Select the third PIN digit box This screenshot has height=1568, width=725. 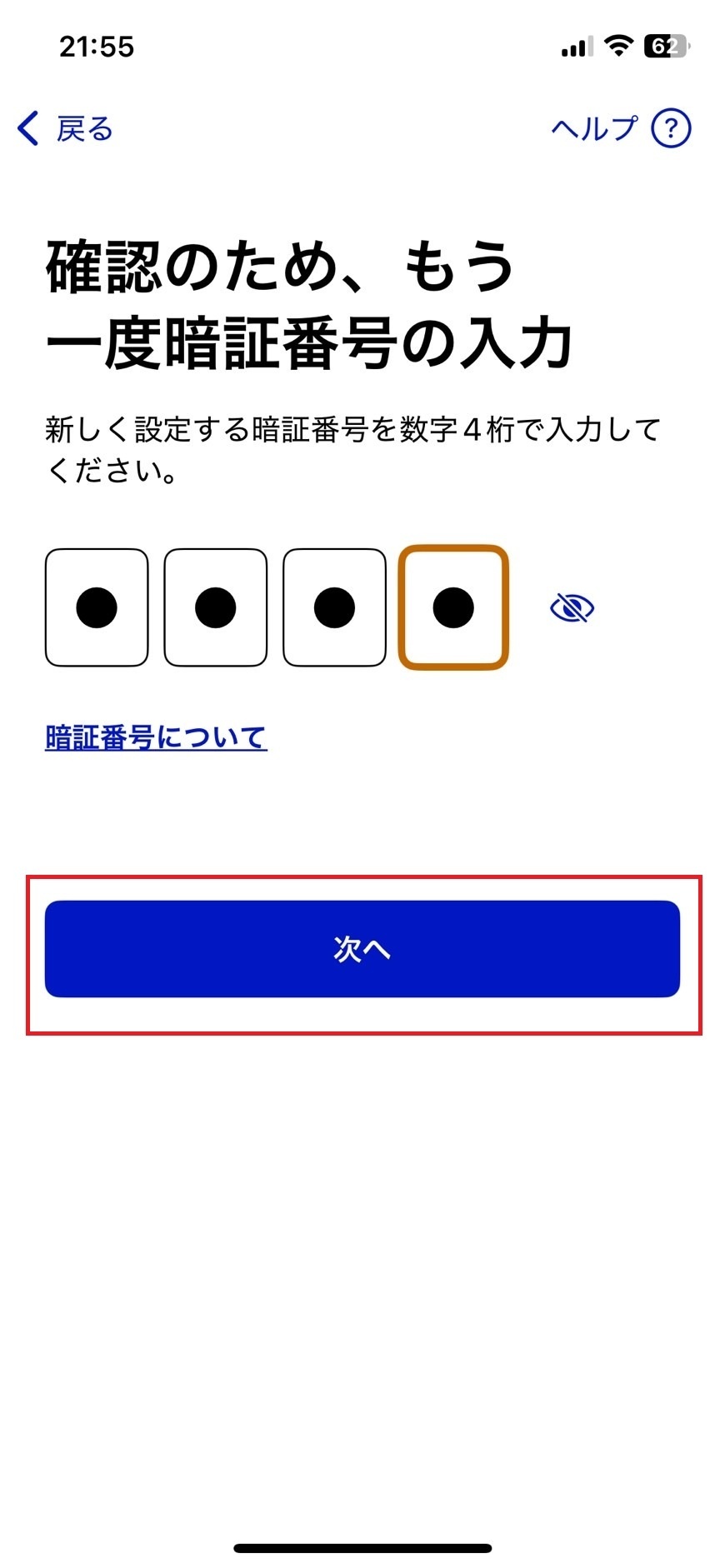335,607
